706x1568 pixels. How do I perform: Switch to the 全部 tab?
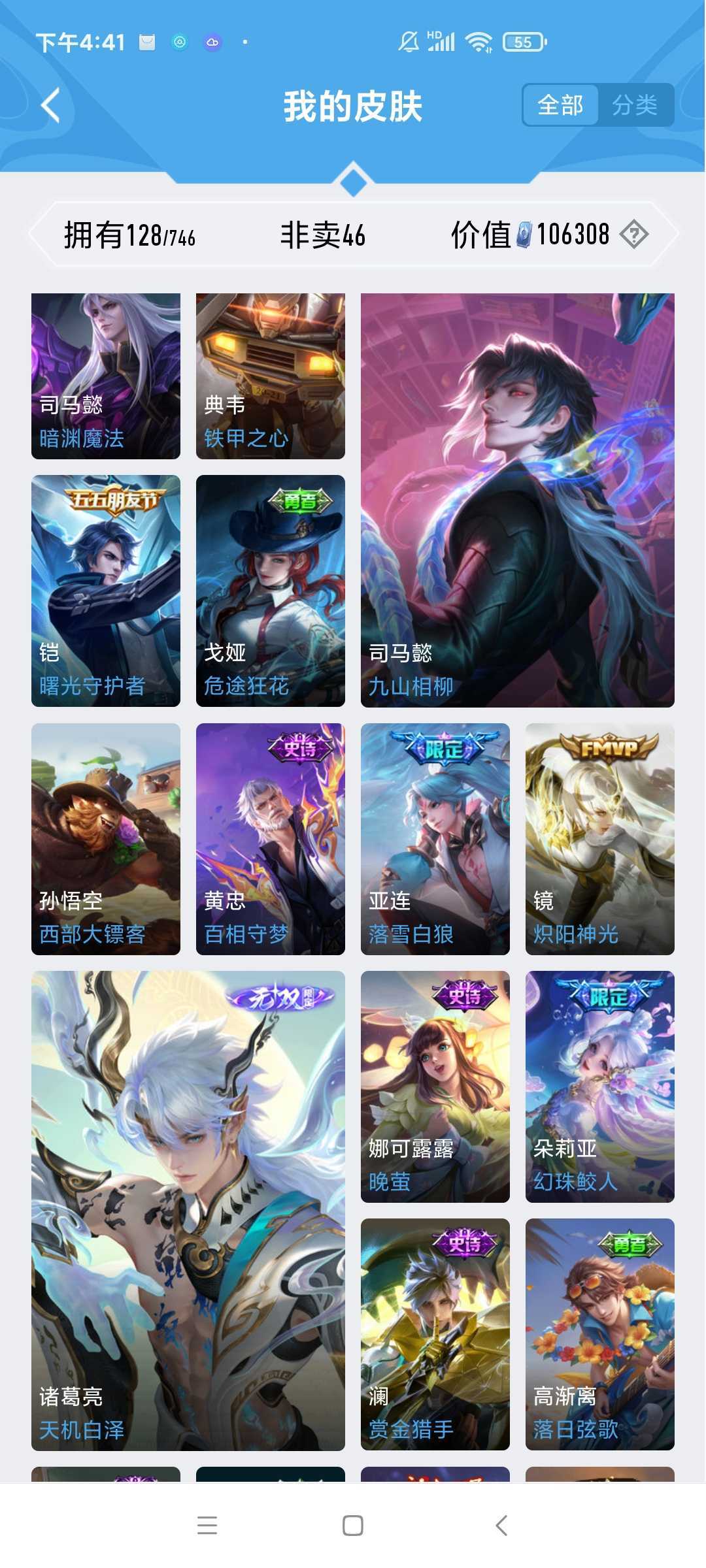(560, 105)
